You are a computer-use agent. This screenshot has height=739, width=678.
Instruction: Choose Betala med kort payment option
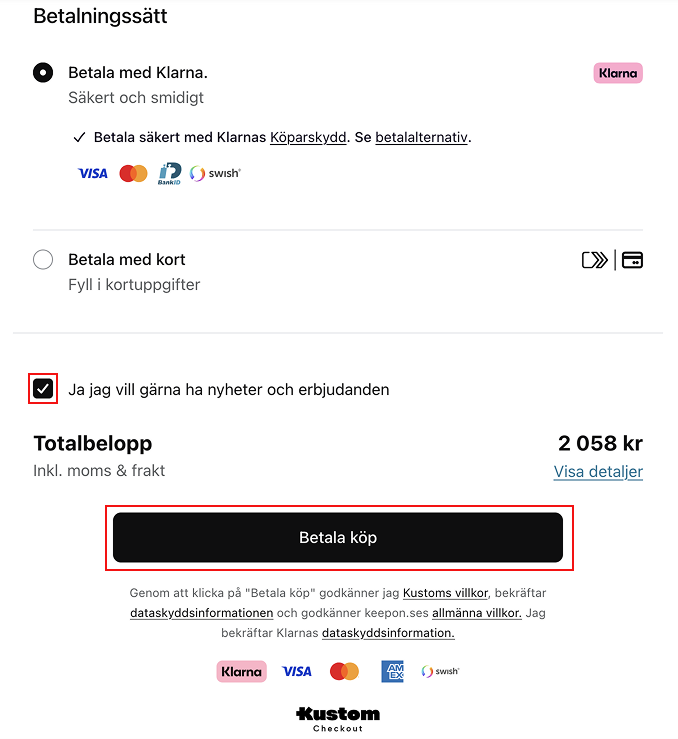coord(43,260)
